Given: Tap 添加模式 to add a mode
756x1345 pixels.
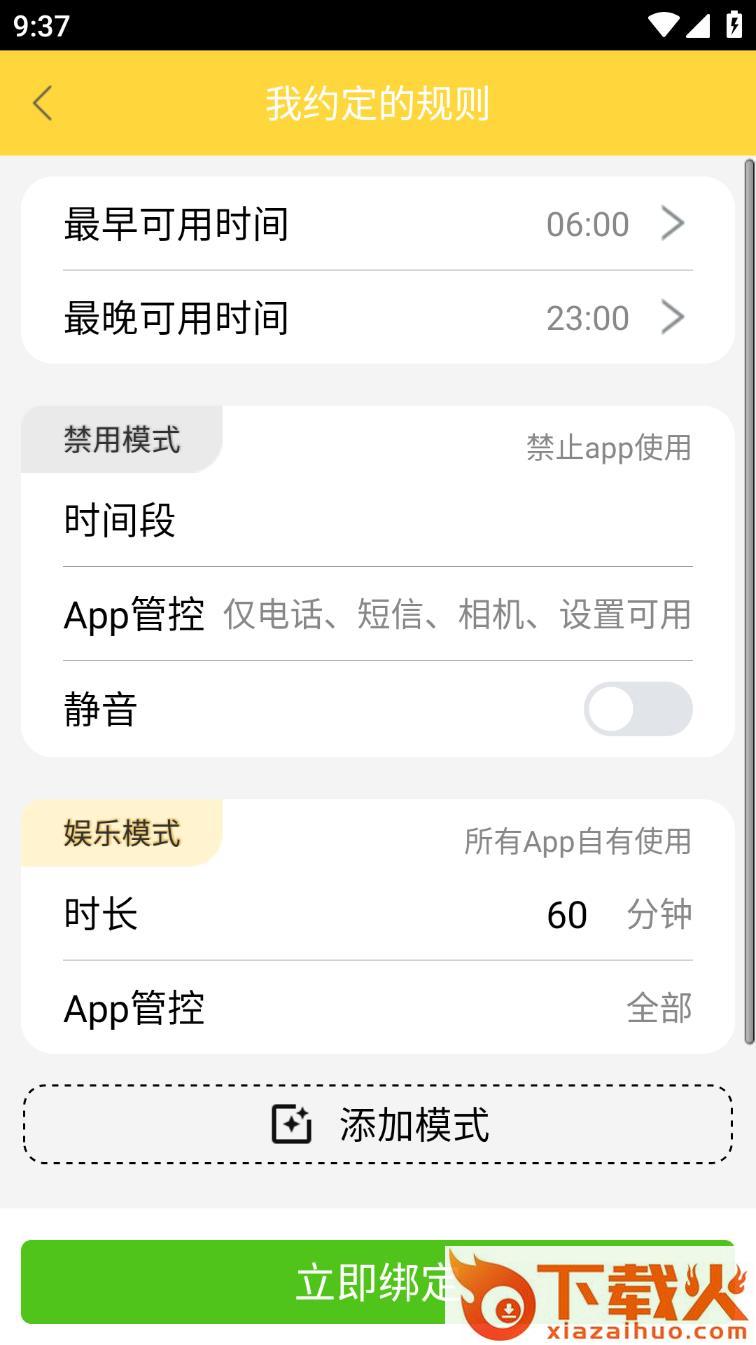Looking at the screenshot, I should tap(378, 1125).
